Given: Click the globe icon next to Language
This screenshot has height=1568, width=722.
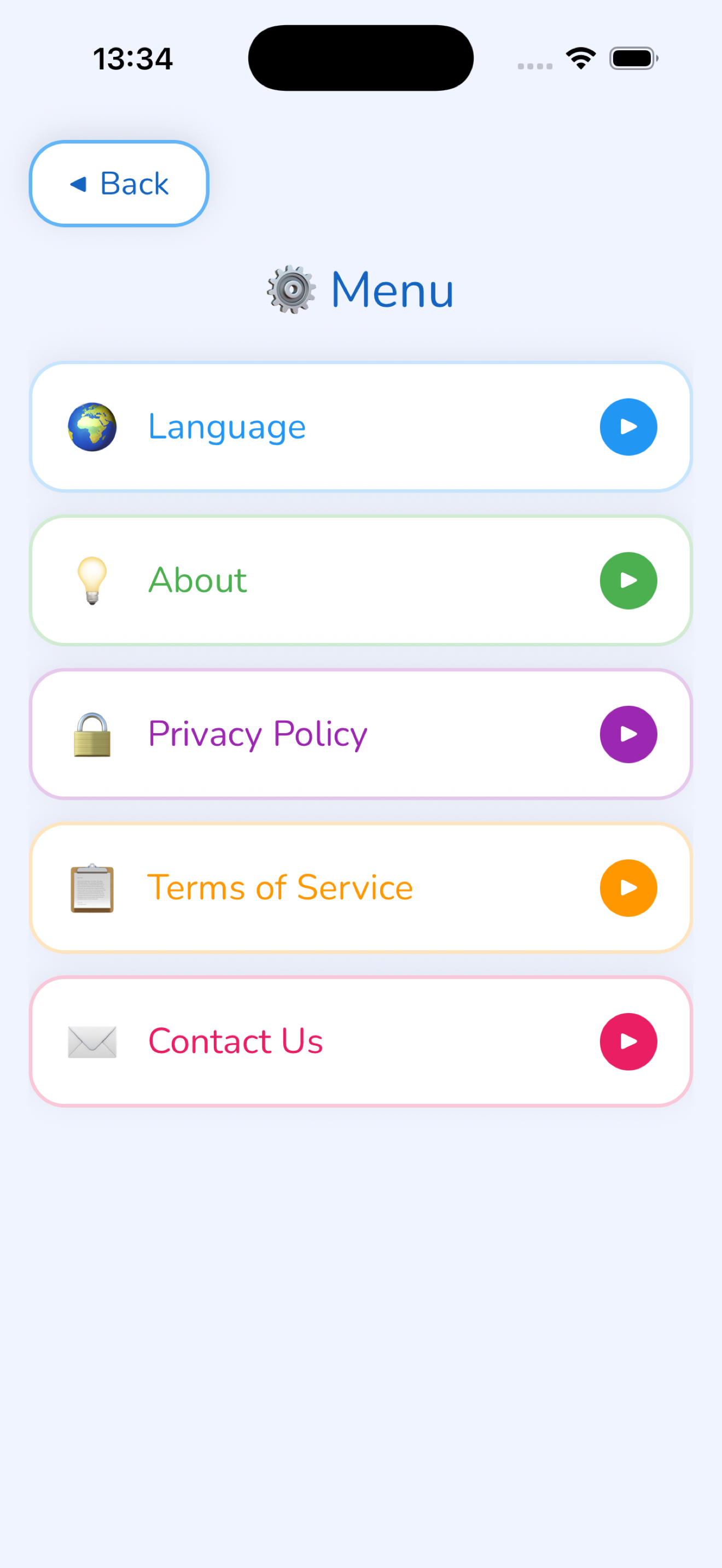Looking at the screenshot, I should [92, 426].
